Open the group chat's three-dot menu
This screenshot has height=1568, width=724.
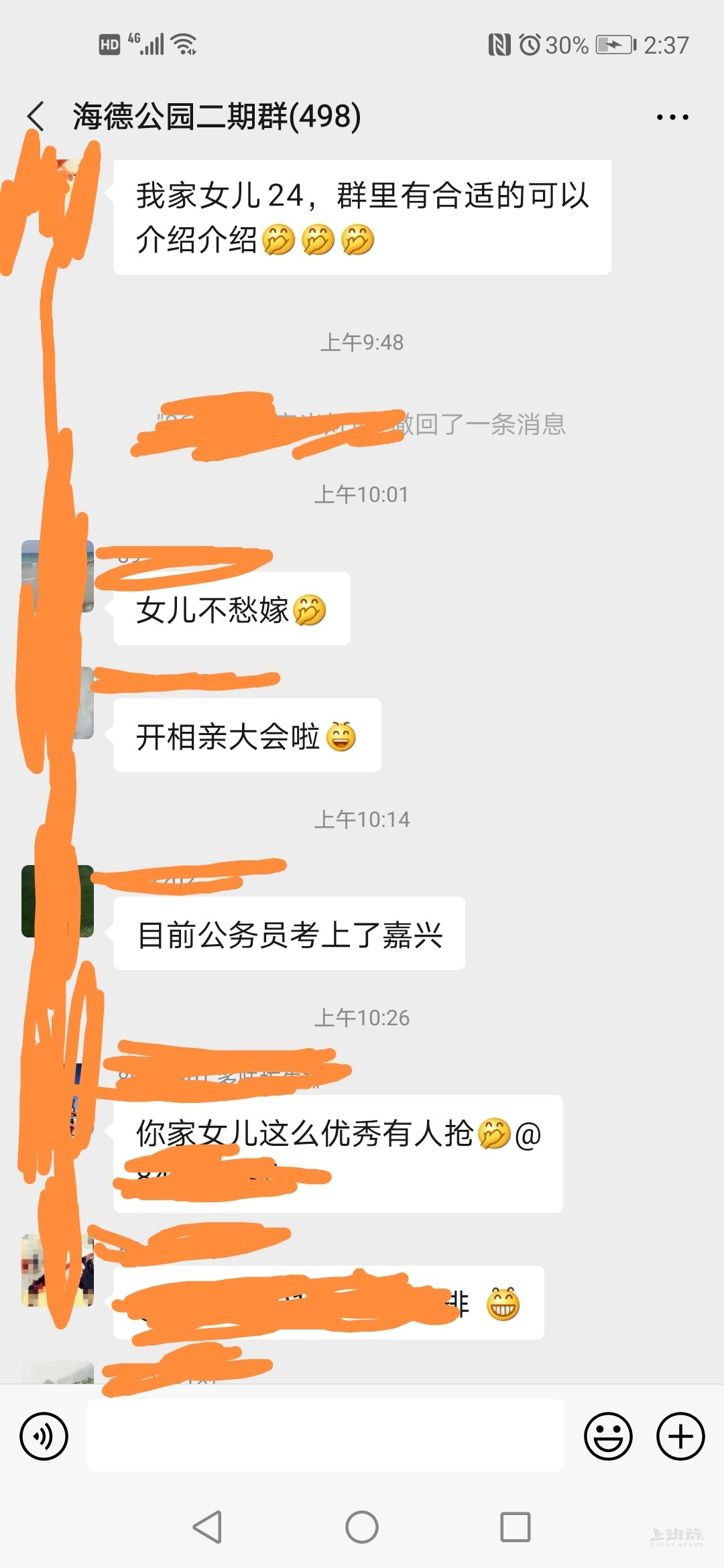pos(672,117)
